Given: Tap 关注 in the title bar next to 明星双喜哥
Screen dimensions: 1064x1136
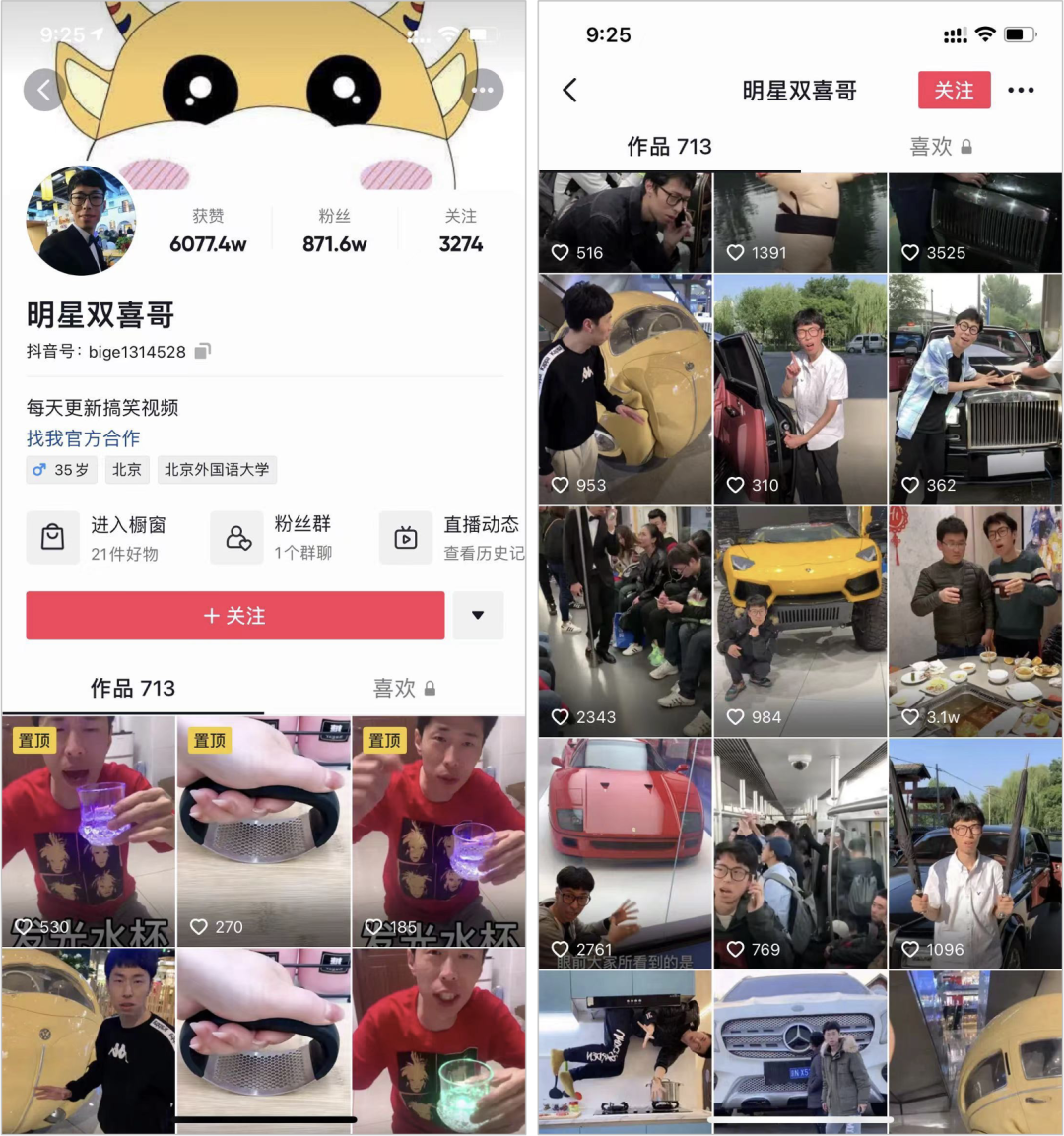Looking at the screenshot, I should 954,91.
